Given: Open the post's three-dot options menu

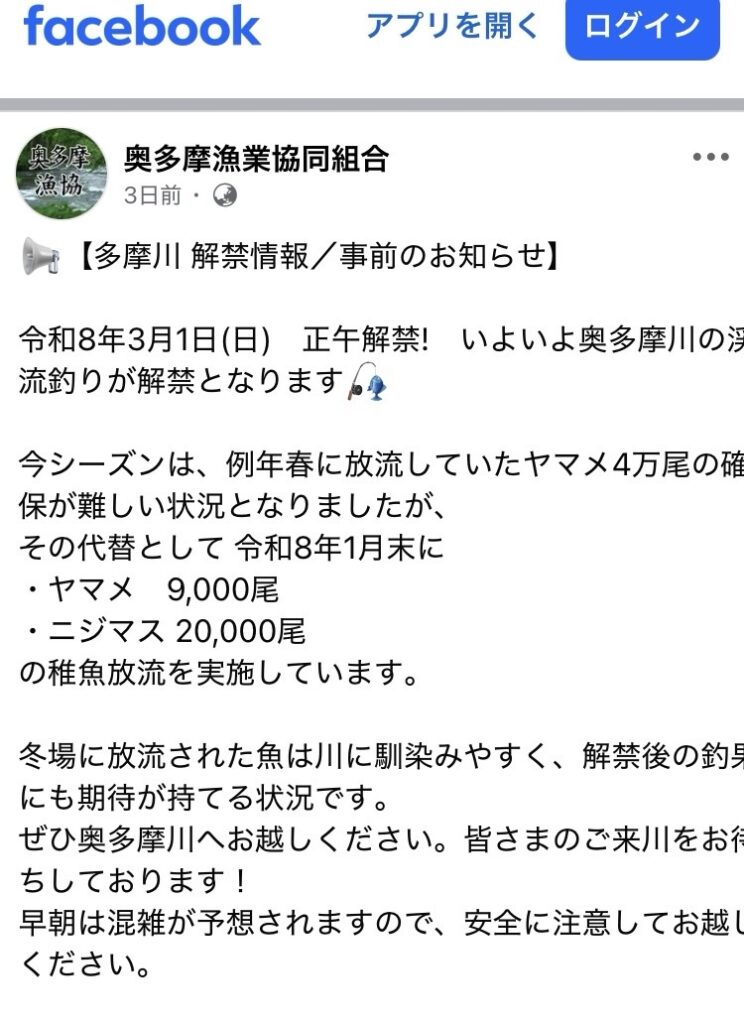Looking at the screenshot, I should (x=710, y=157).
